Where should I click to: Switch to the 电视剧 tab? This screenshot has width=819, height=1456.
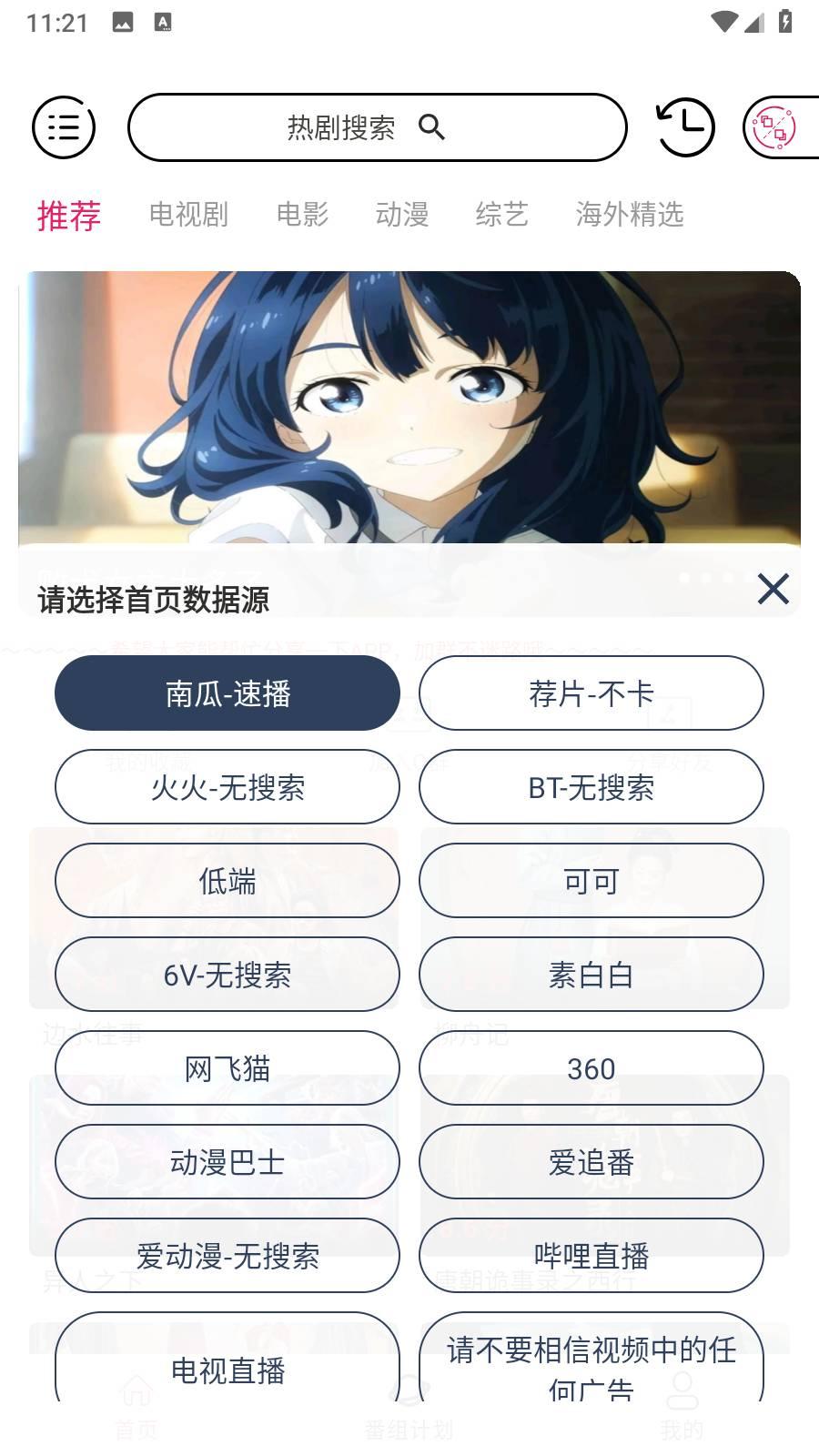[190, 214]
